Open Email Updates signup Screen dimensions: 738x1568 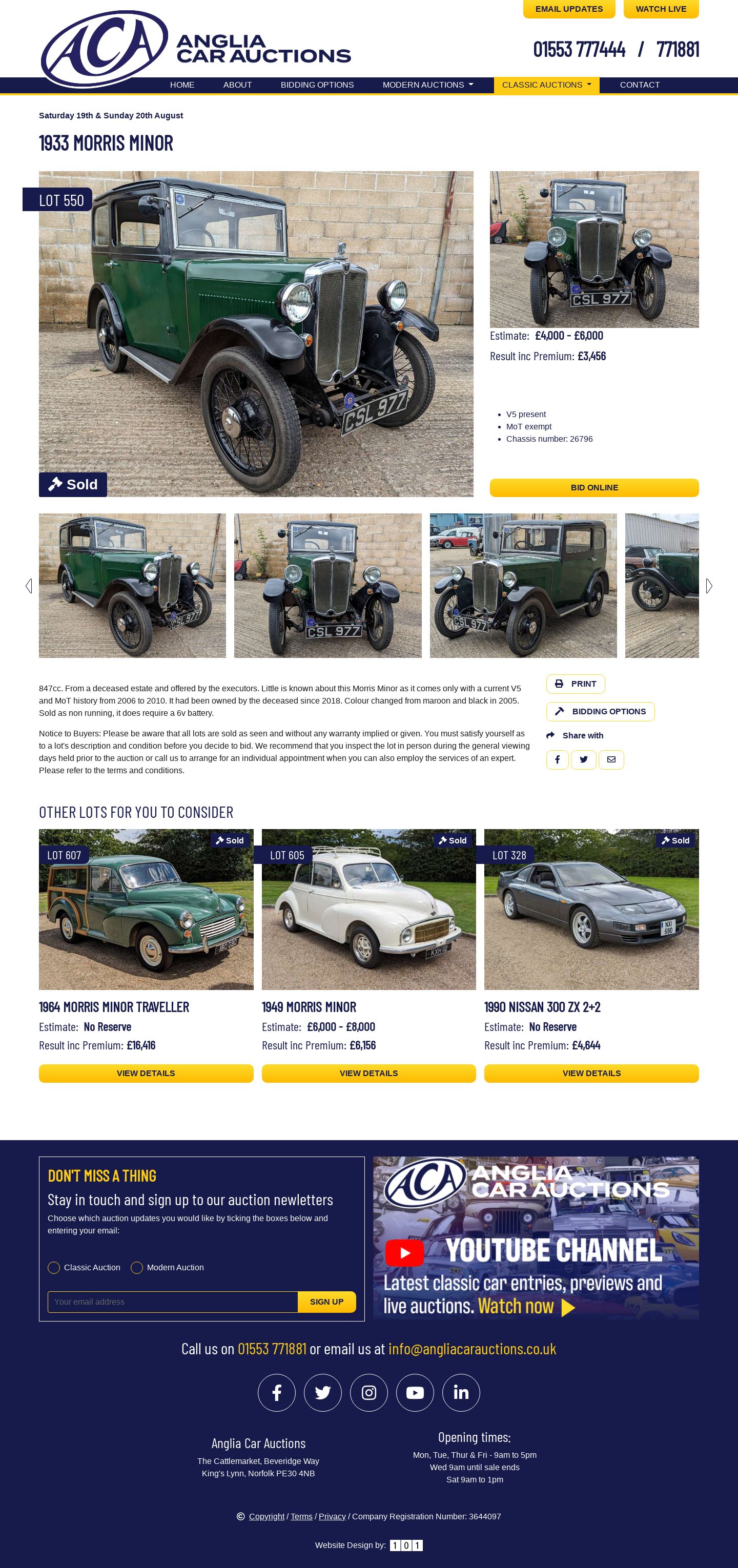click(x=569, y=9)
